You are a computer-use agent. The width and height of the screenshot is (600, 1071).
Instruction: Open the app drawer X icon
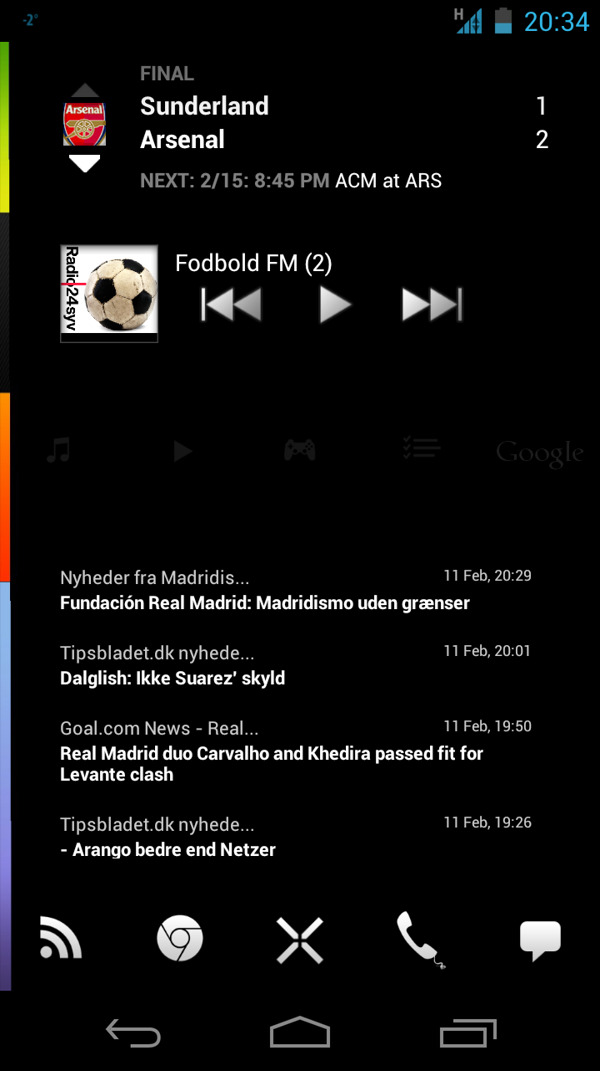[x=300, y=940]
